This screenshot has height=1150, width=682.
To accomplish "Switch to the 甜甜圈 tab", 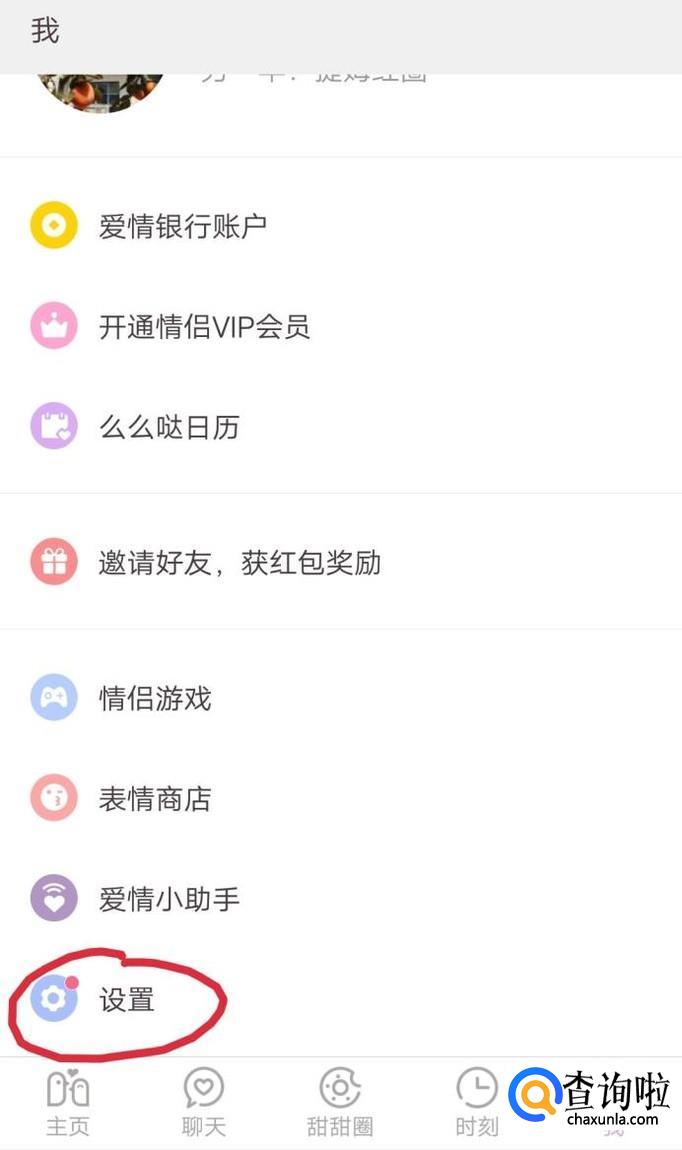I will tap(340, 1102).
